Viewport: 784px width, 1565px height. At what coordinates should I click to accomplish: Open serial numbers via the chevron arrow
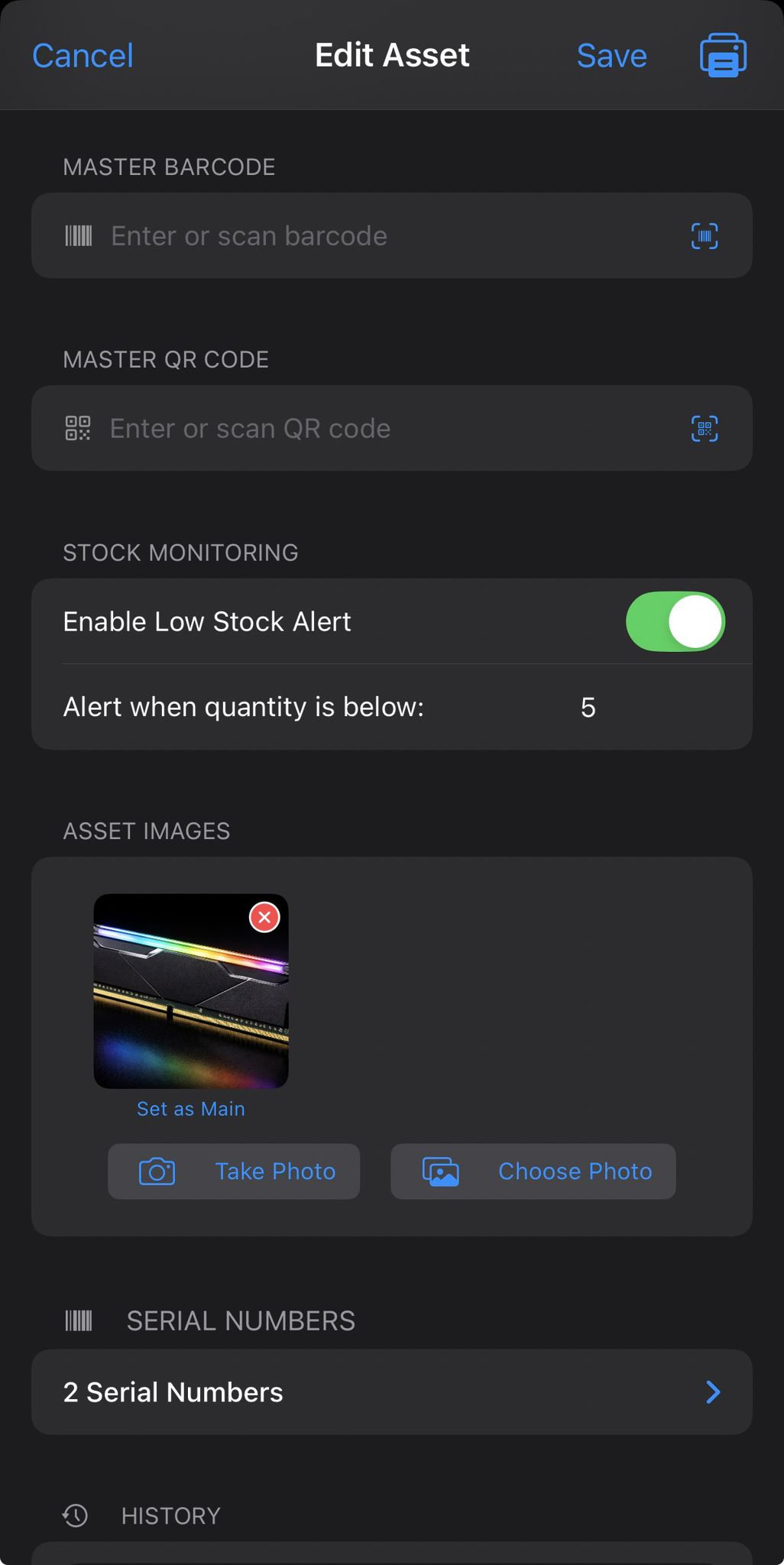click(x=712, y=1392)
